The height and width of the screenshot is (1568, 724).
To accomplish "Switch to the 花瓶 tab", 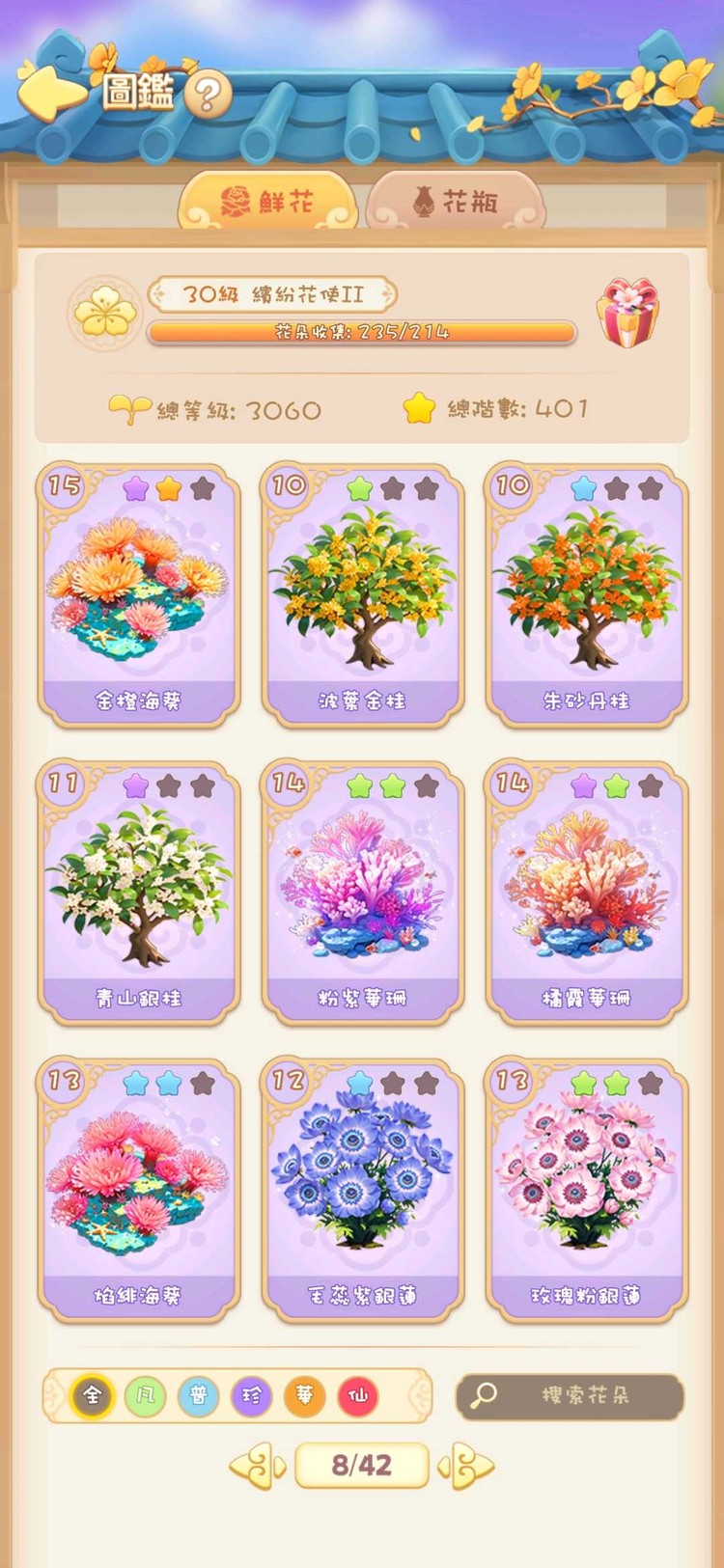I will point(457,202).
